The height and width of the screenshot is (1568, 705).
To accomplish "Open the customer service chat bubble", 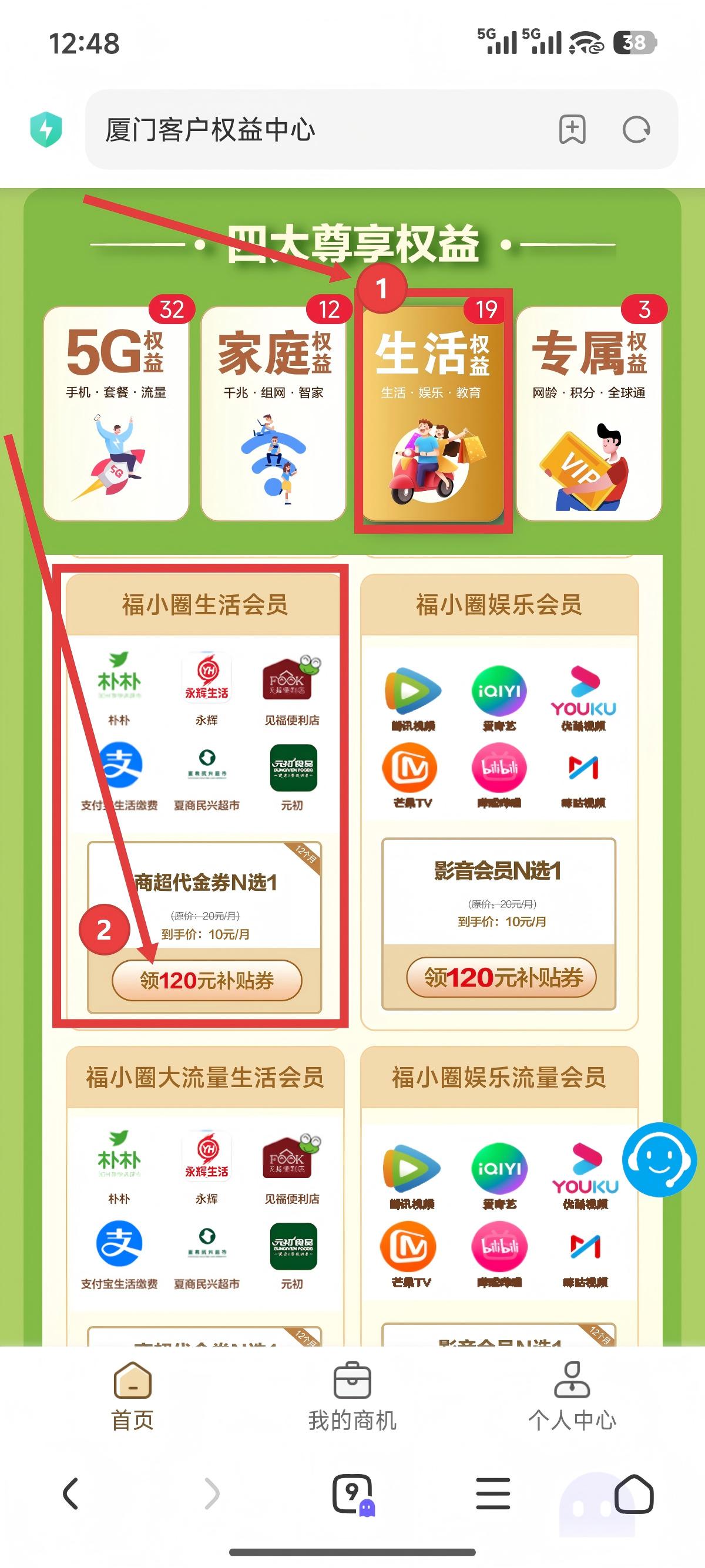I will coord(659,1160).
